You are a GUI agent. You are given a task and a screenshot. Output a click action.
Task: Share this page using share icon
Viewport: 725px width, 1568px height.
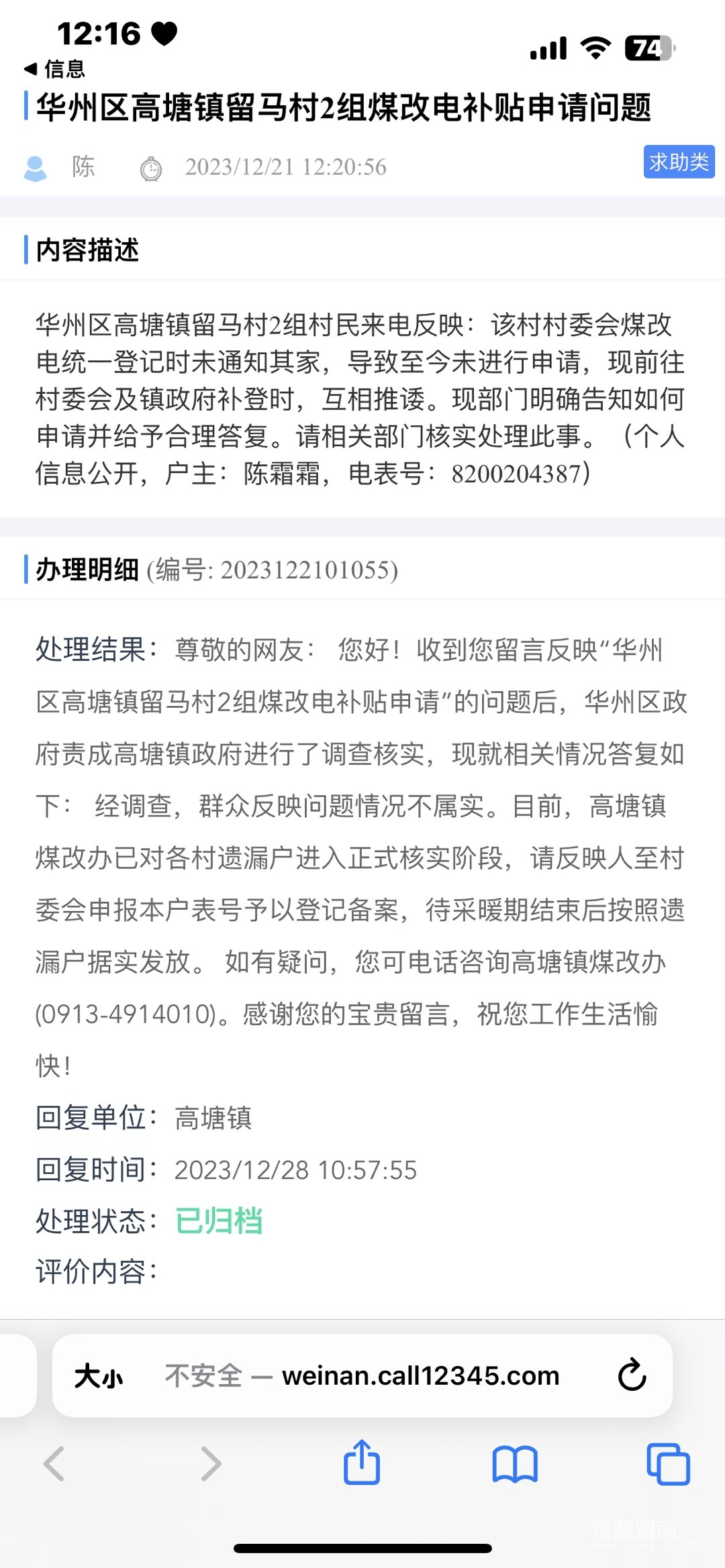point(362,1462)
